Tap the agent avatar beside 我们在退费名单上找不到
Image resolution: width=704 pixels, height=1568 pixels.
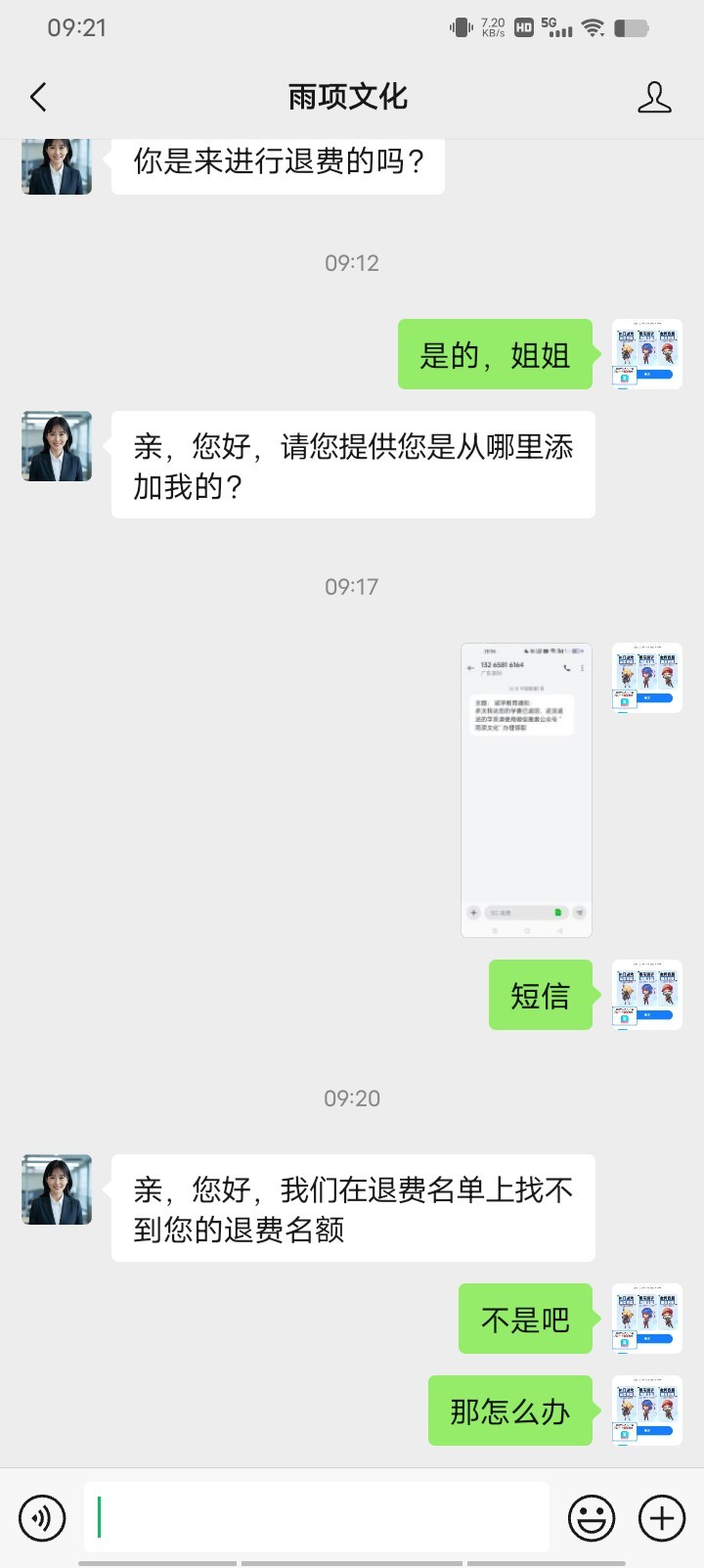click(57, 1189)
